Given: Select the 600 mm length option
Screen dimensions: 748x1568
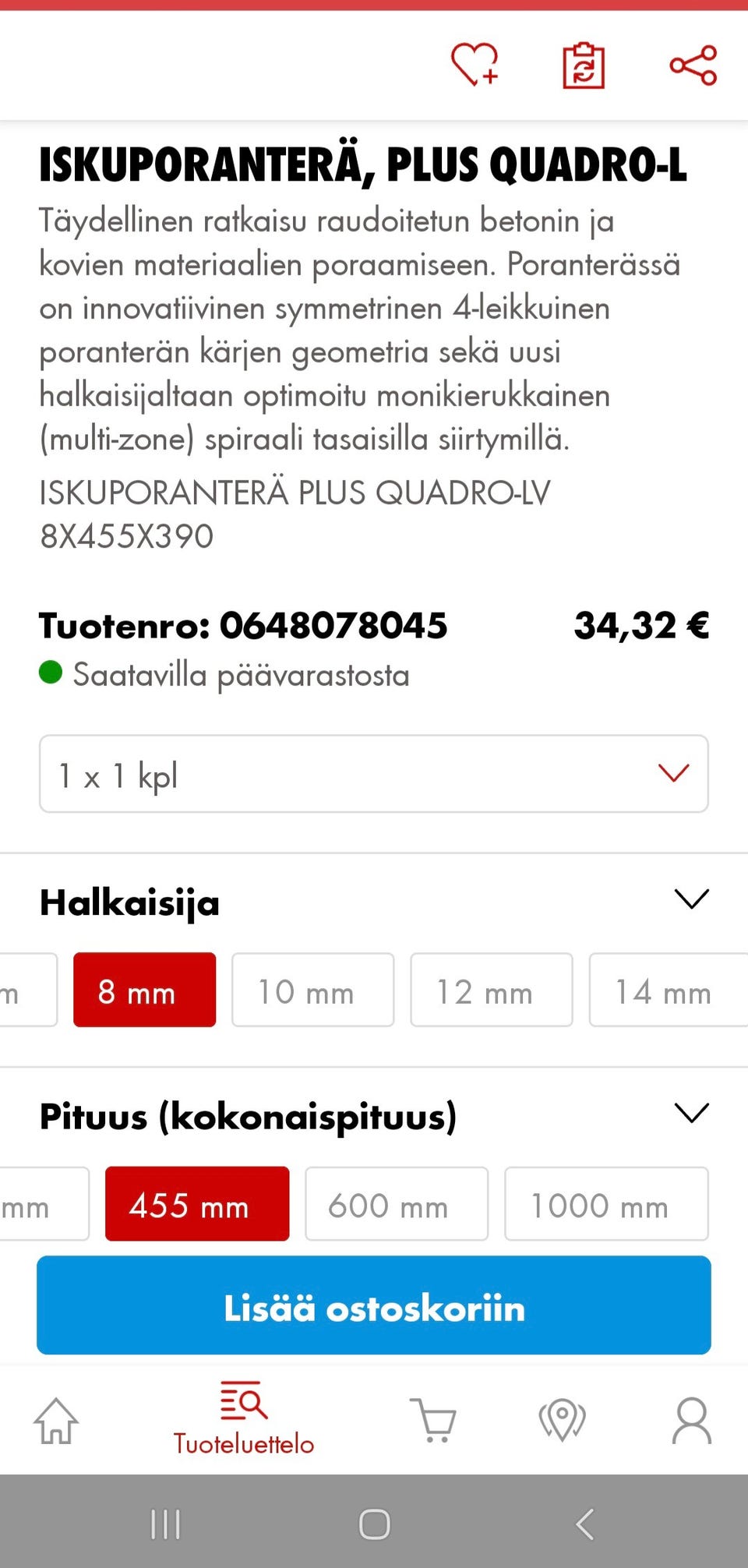Looking at the screenshot, I should point(396,1204).
